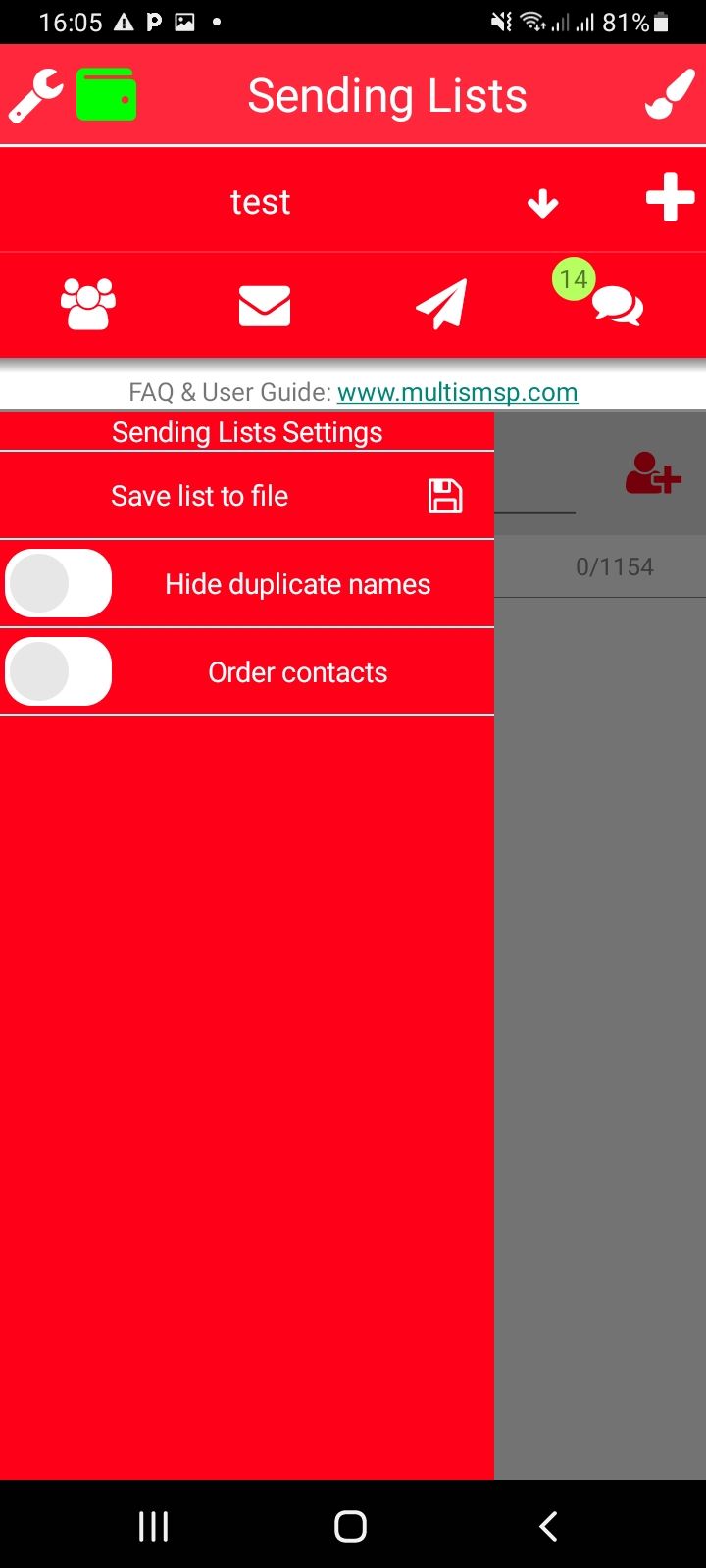Viewport: 706px width, 1568px height.
Task: Turn on Order contacts switch
Action: point(59,672)
